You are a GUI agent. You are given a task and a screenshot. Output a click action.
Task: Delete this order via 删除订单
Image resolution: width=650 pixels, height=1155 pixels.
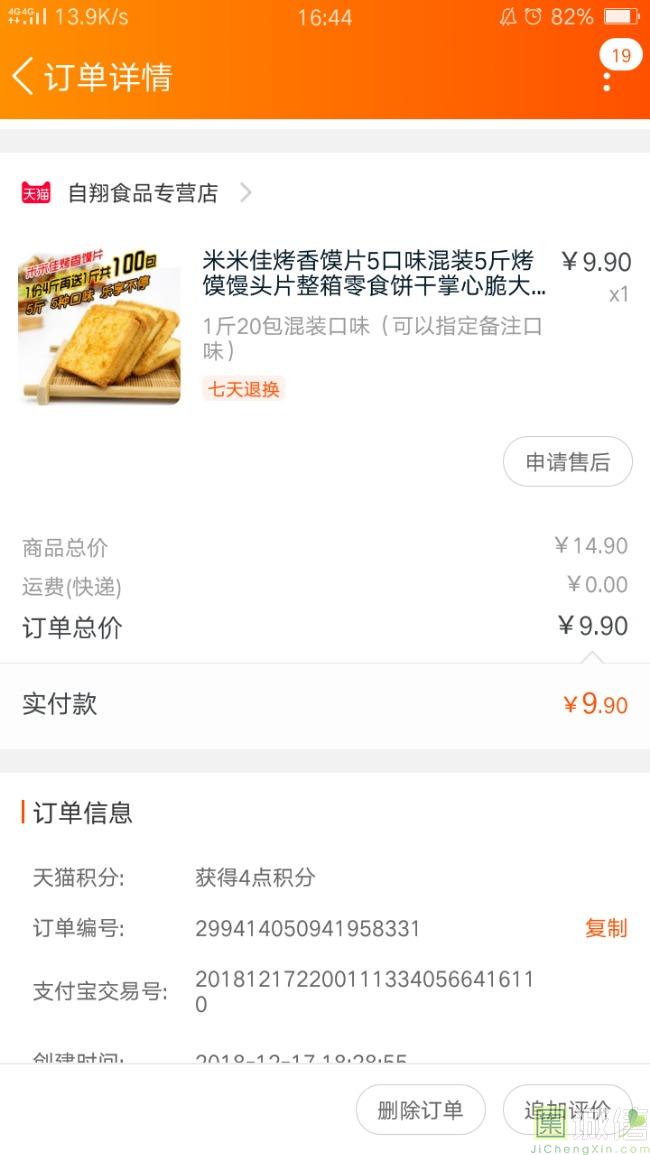pyautogui.click(x=420, y=1109)
